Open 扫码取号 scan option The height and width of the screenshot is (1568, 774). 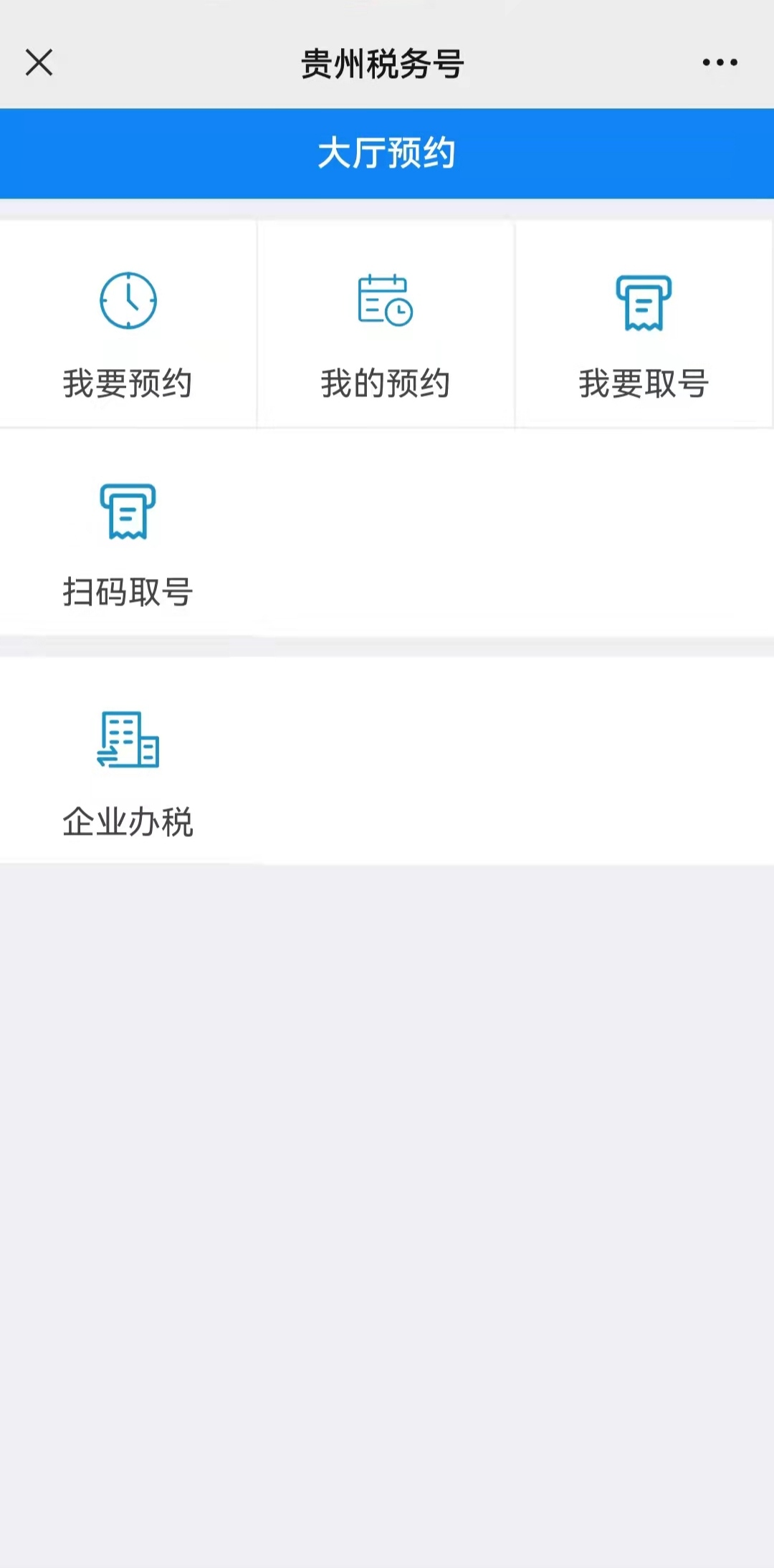point(128,532)
